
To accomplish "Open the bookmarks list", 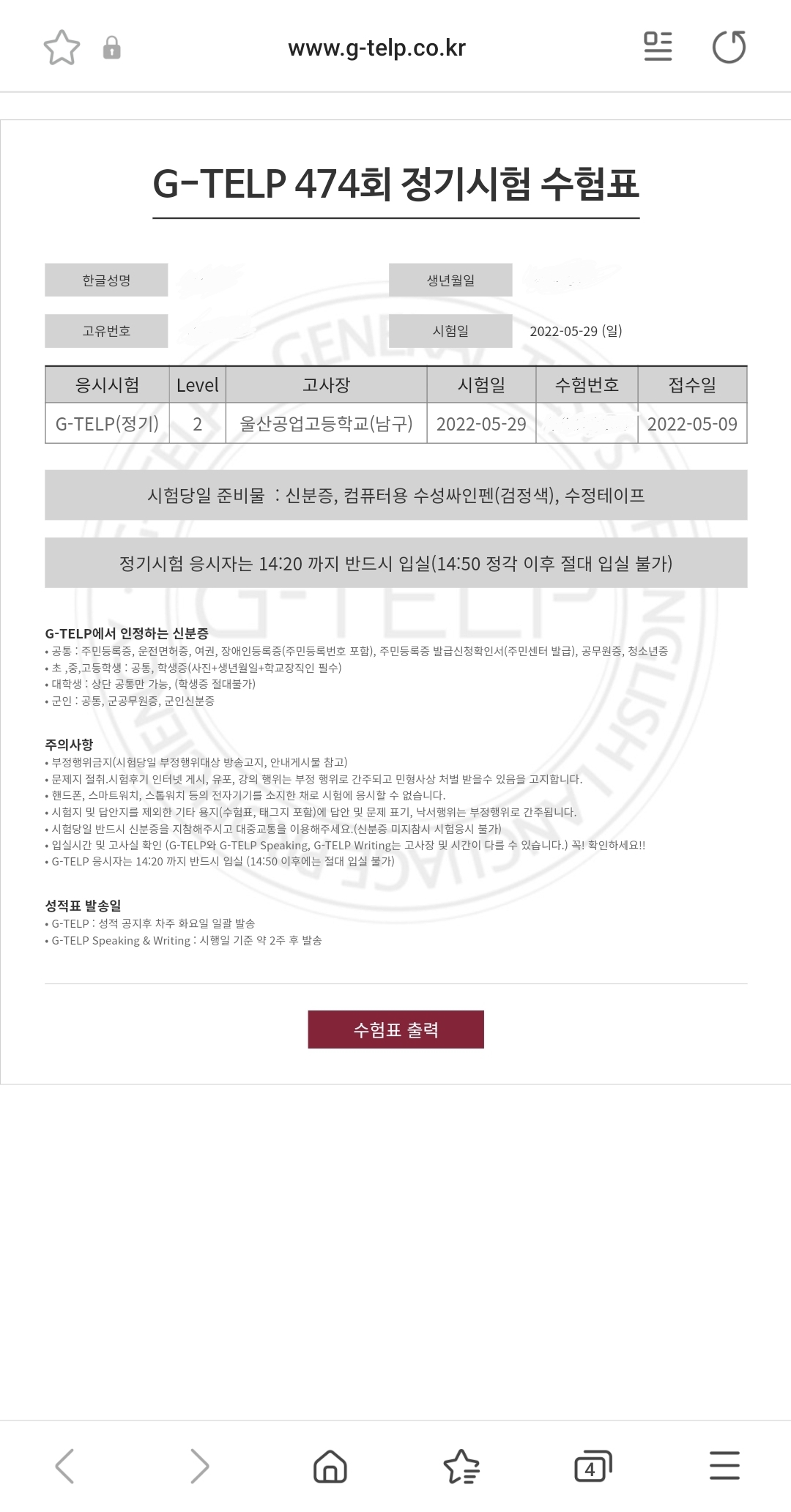I will click(461, 1467).
